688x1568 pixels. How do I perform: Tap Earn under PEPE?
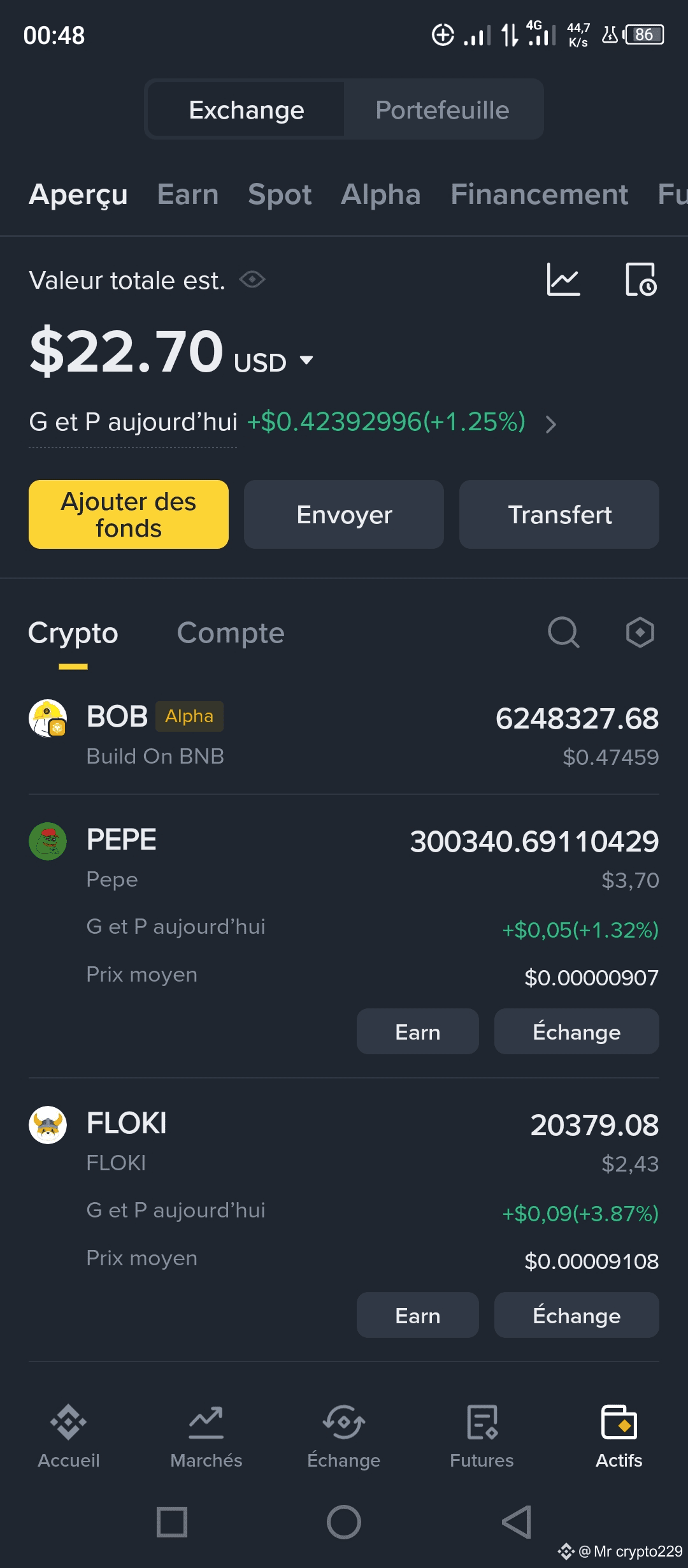coord(417,1031)
